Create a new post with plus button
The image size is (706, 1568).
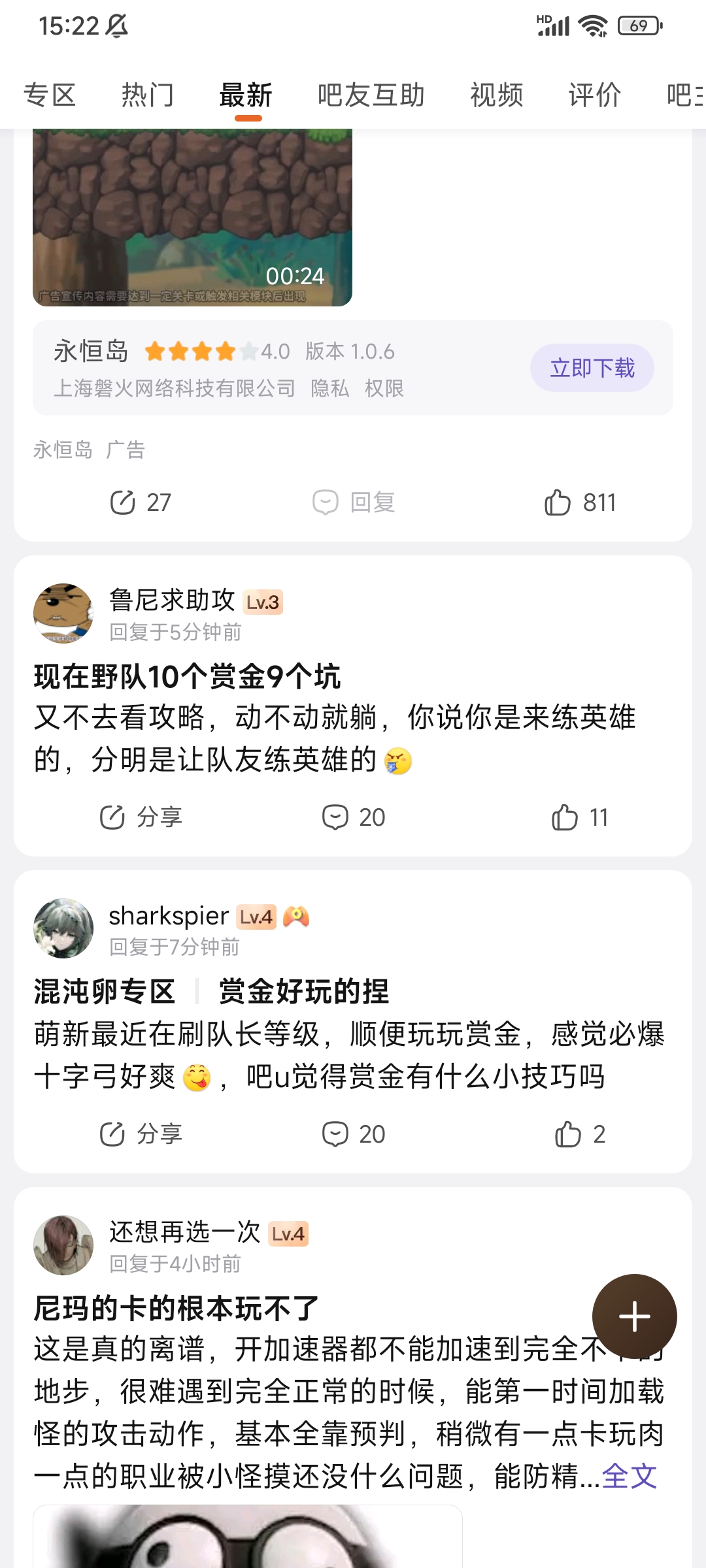(634, 1316)
